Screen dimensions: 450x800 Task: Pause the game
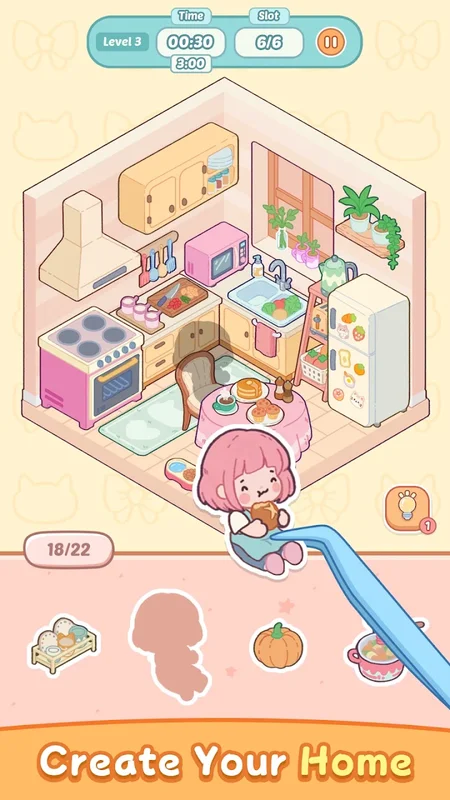(331, 42)
